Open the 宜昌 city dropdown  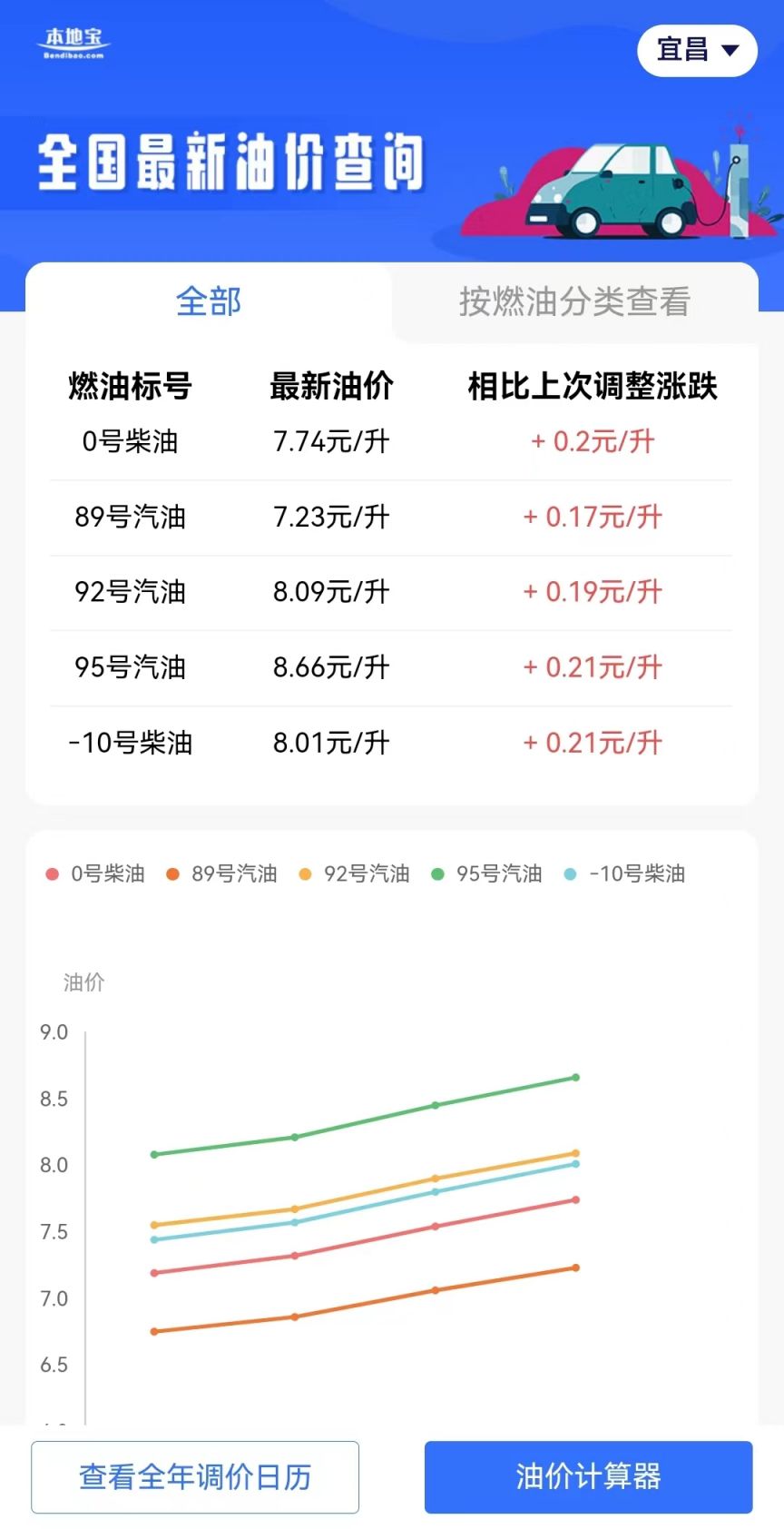pyautogui.click(x=697, y=50)
